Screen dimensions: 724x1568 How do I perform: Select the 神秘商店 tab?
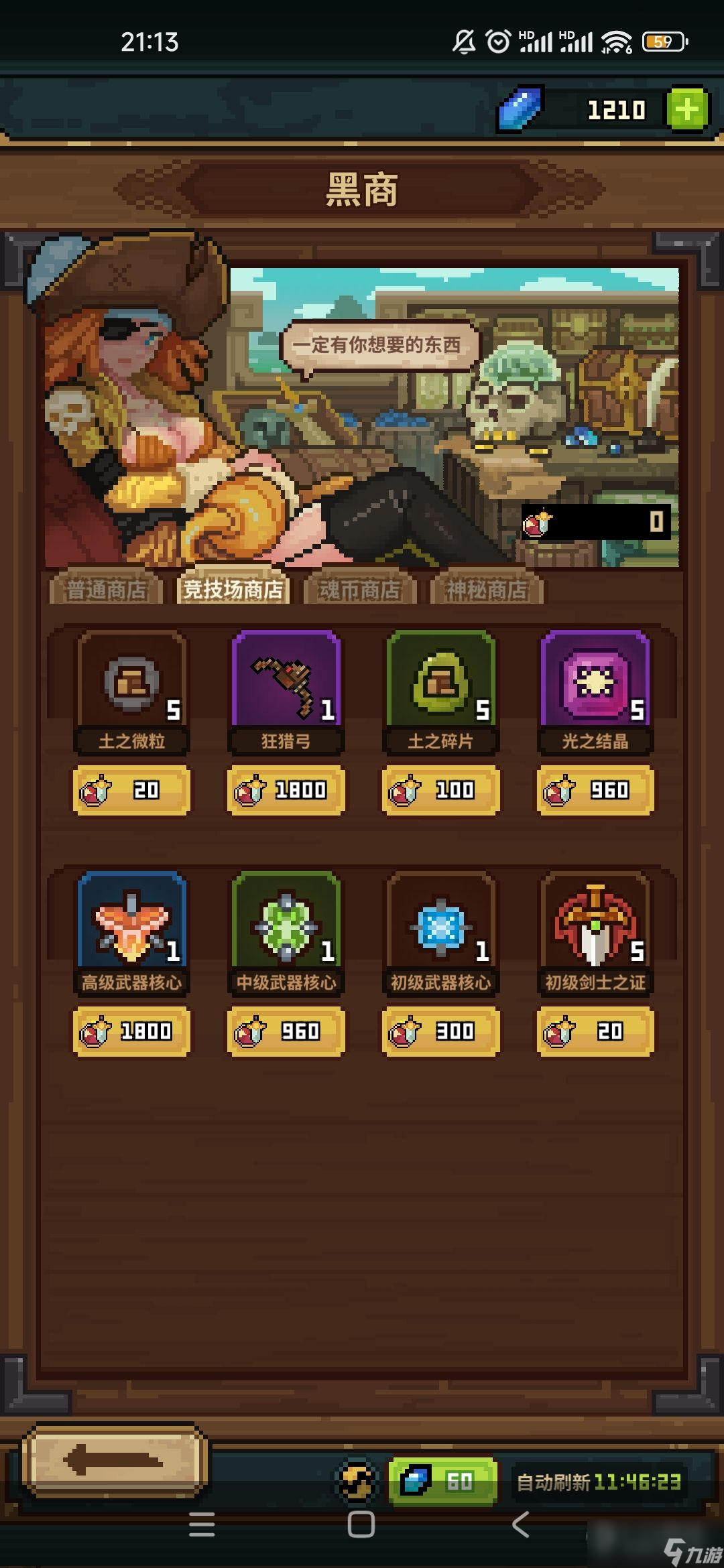pyautogui.click(x=487, y=590)
